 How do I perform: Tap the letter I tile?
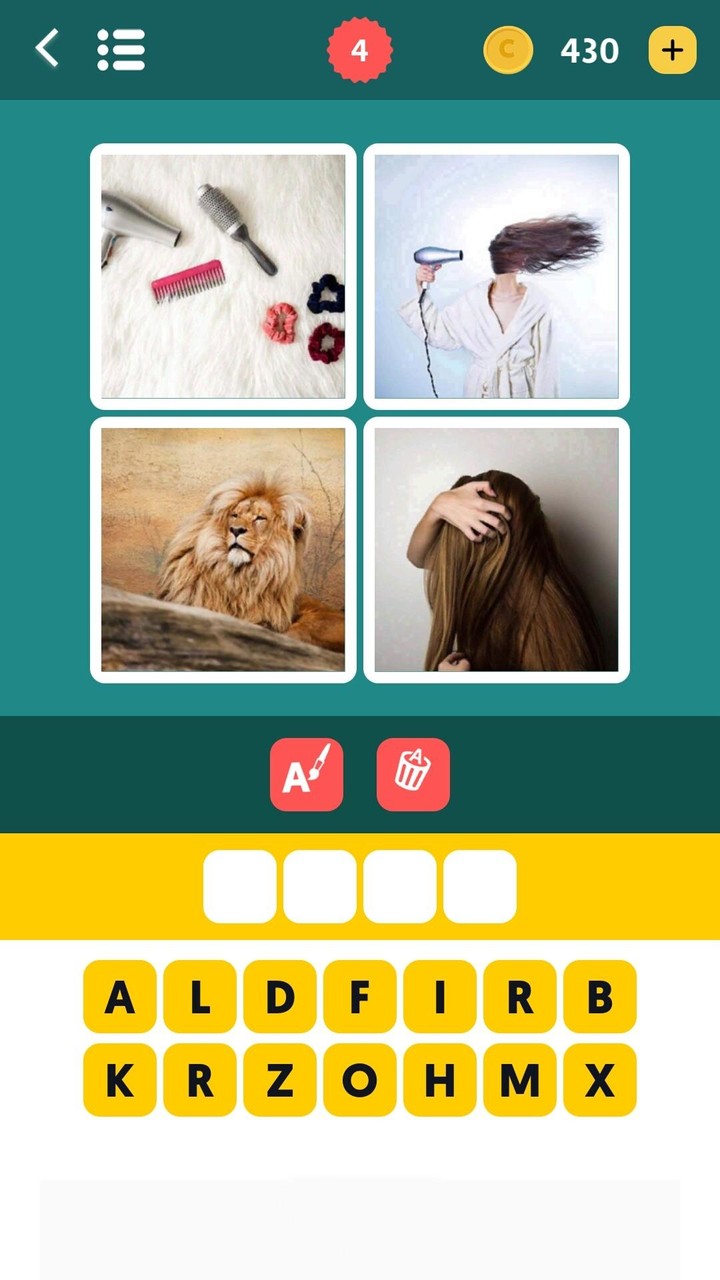coord(440,996)
